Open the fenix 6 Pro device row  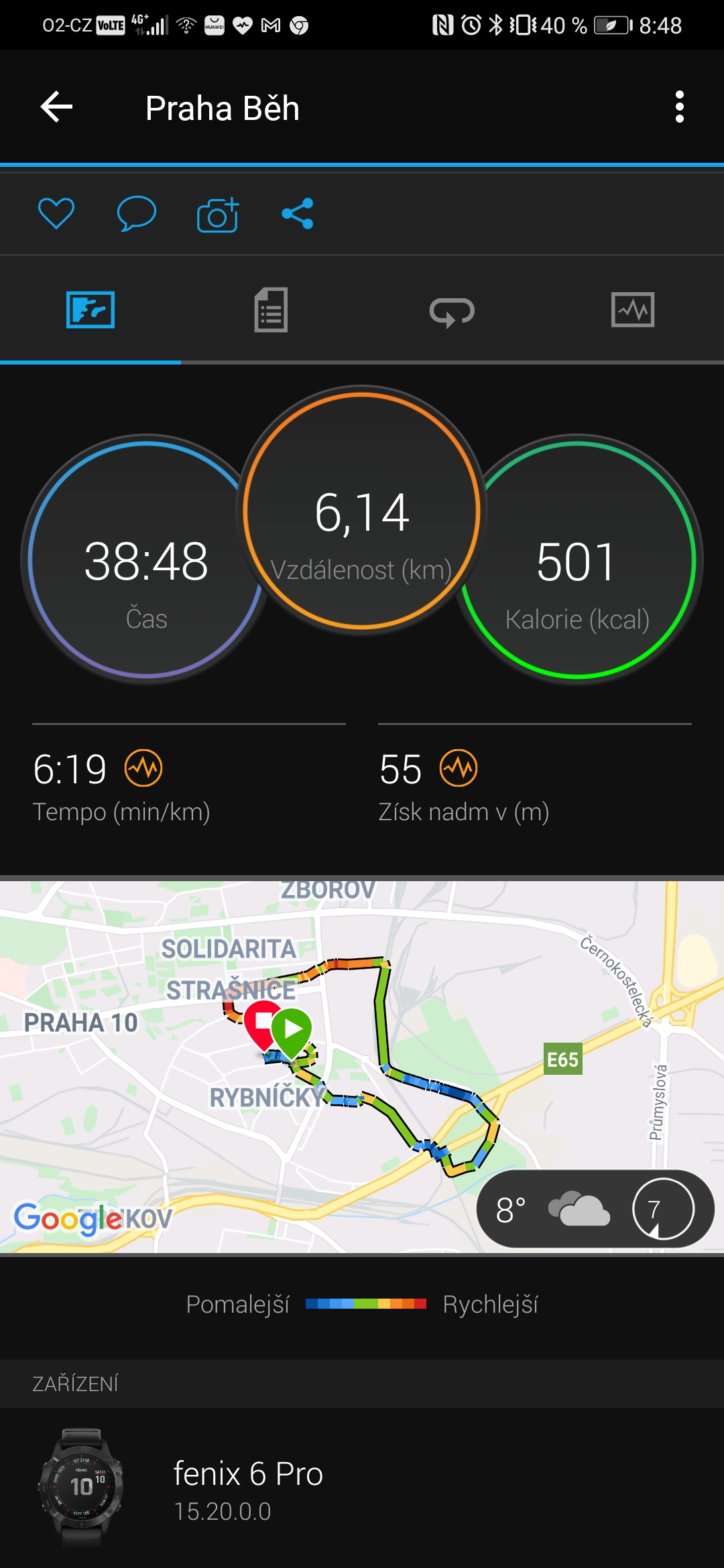(x=362, y=1488)
